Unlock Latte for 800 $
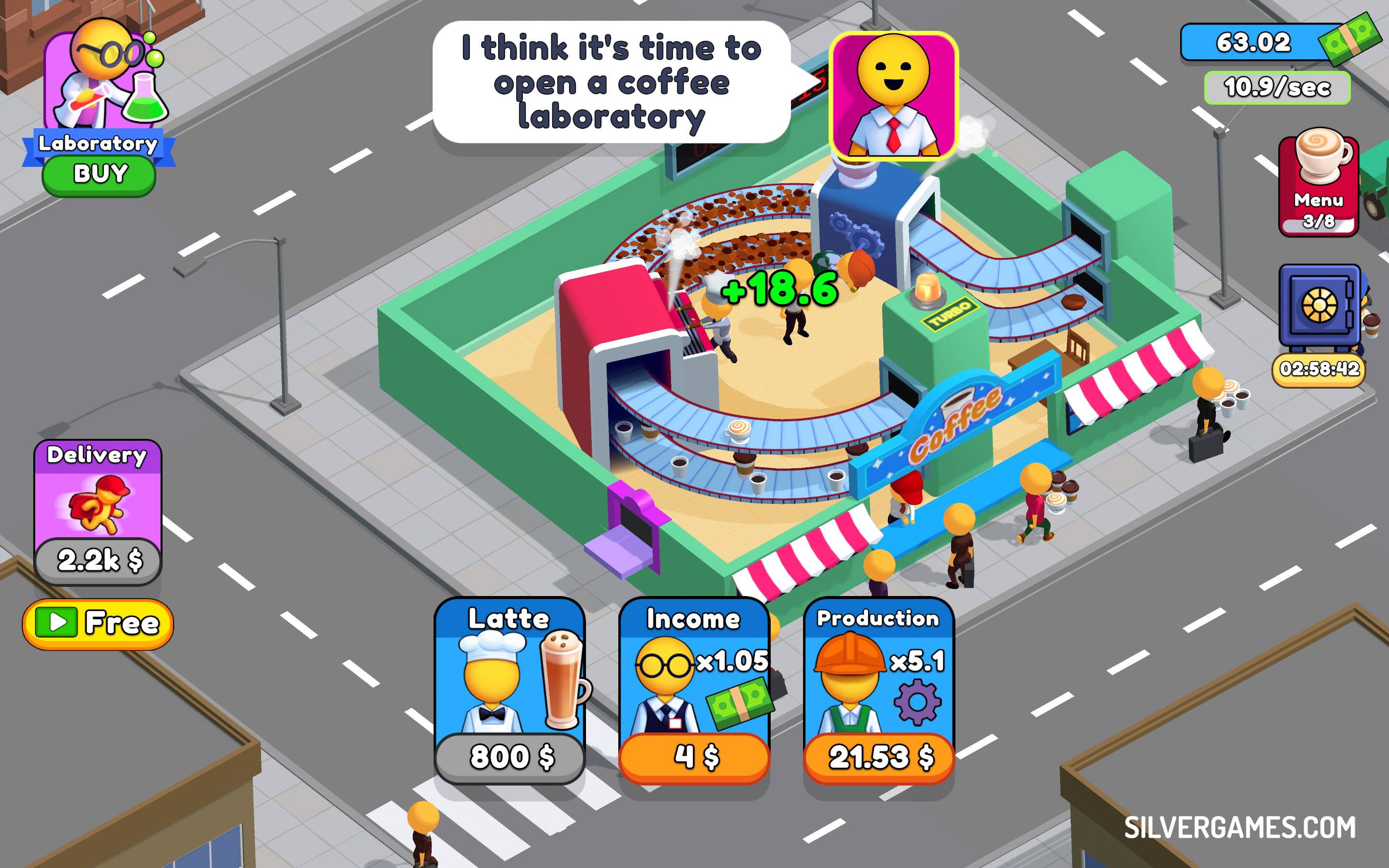This screenshot has height=868, width=1389. [510, 756]
